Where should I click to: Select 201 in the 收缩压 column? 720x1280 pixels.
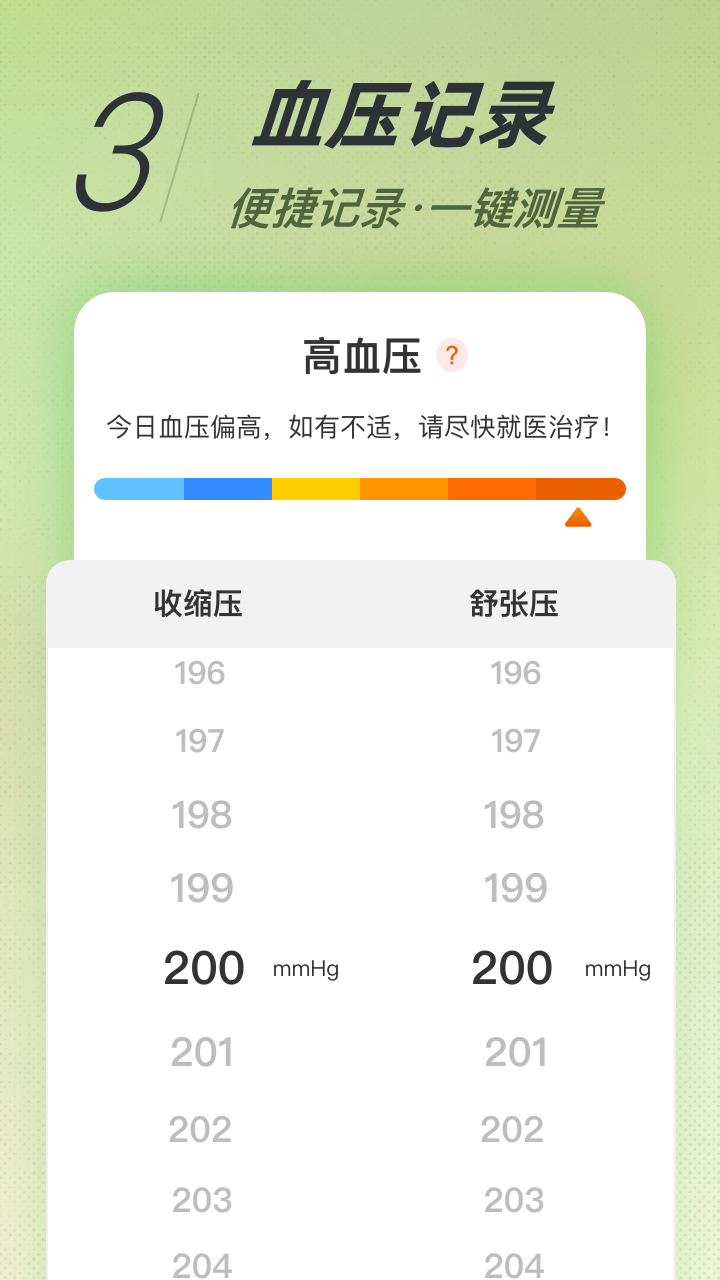pos(200,1052)
